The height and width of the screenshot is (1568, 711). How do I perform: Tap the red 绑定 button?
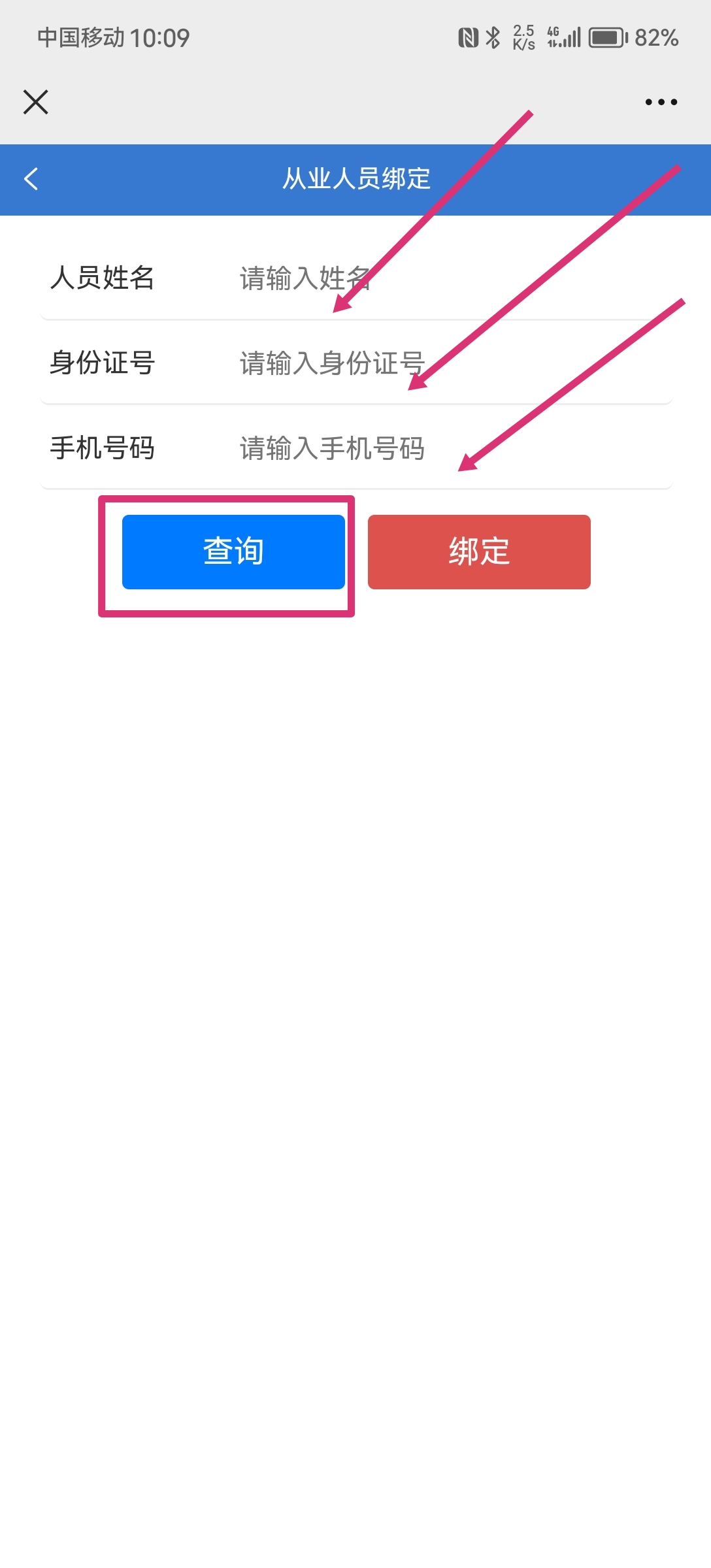[x=479, y=552]
